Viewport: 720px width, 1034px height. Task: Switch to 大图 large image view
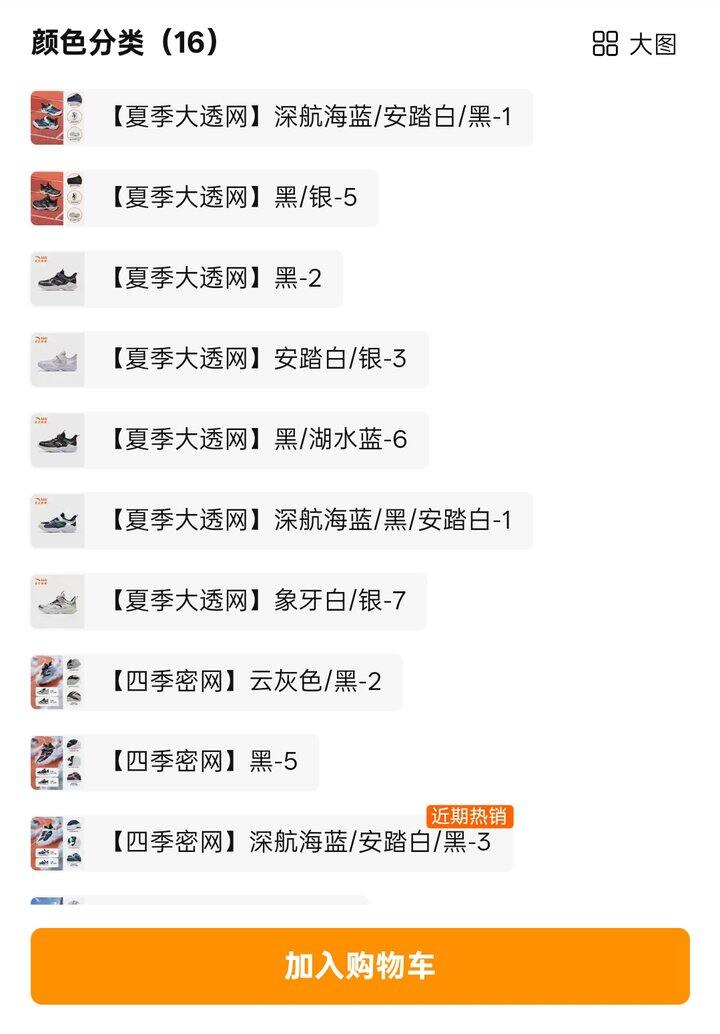tap(635, 44)
